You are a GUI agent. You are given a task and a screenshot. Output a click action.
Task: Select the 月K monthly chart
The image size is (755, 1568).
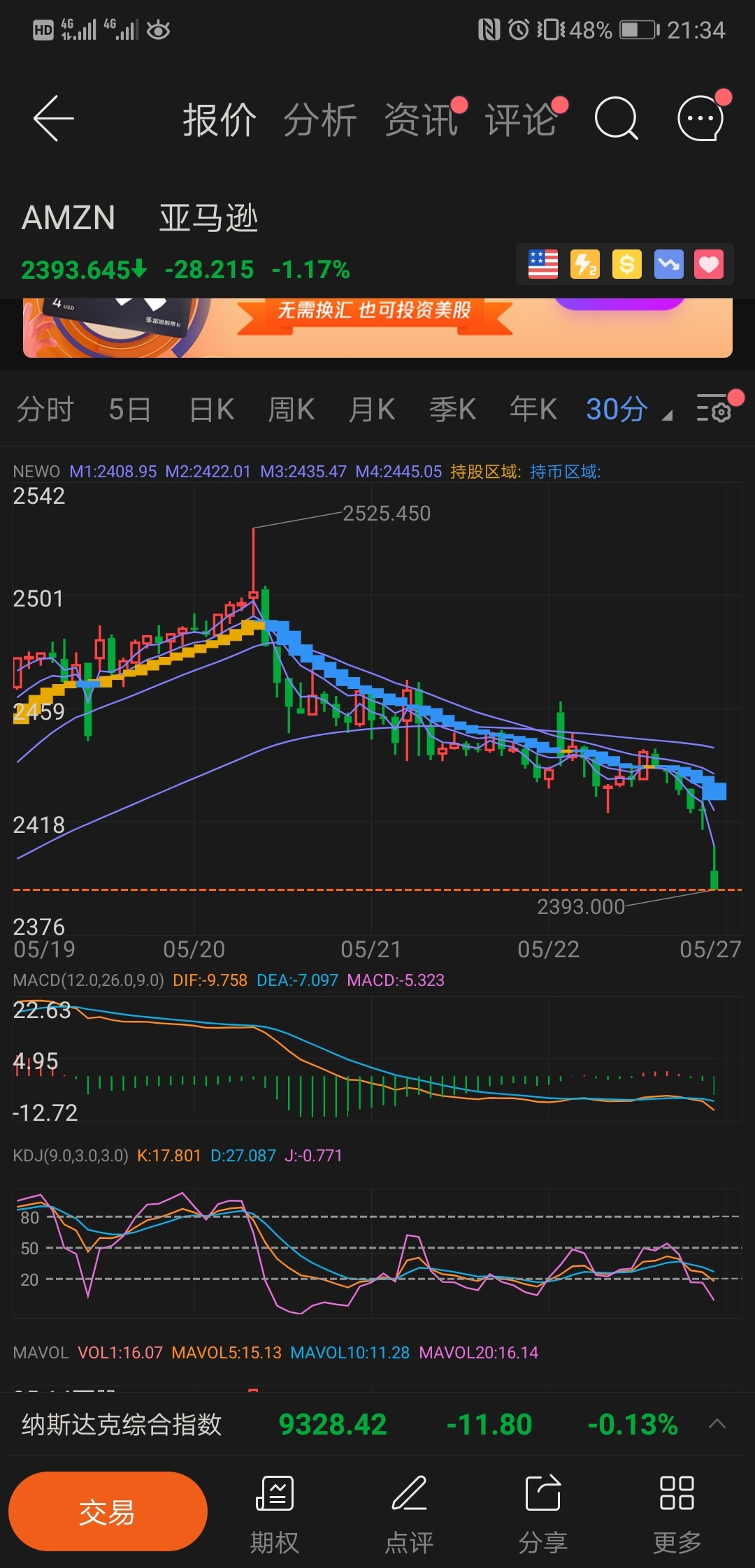pyautogui.click(x=372, y=409)
